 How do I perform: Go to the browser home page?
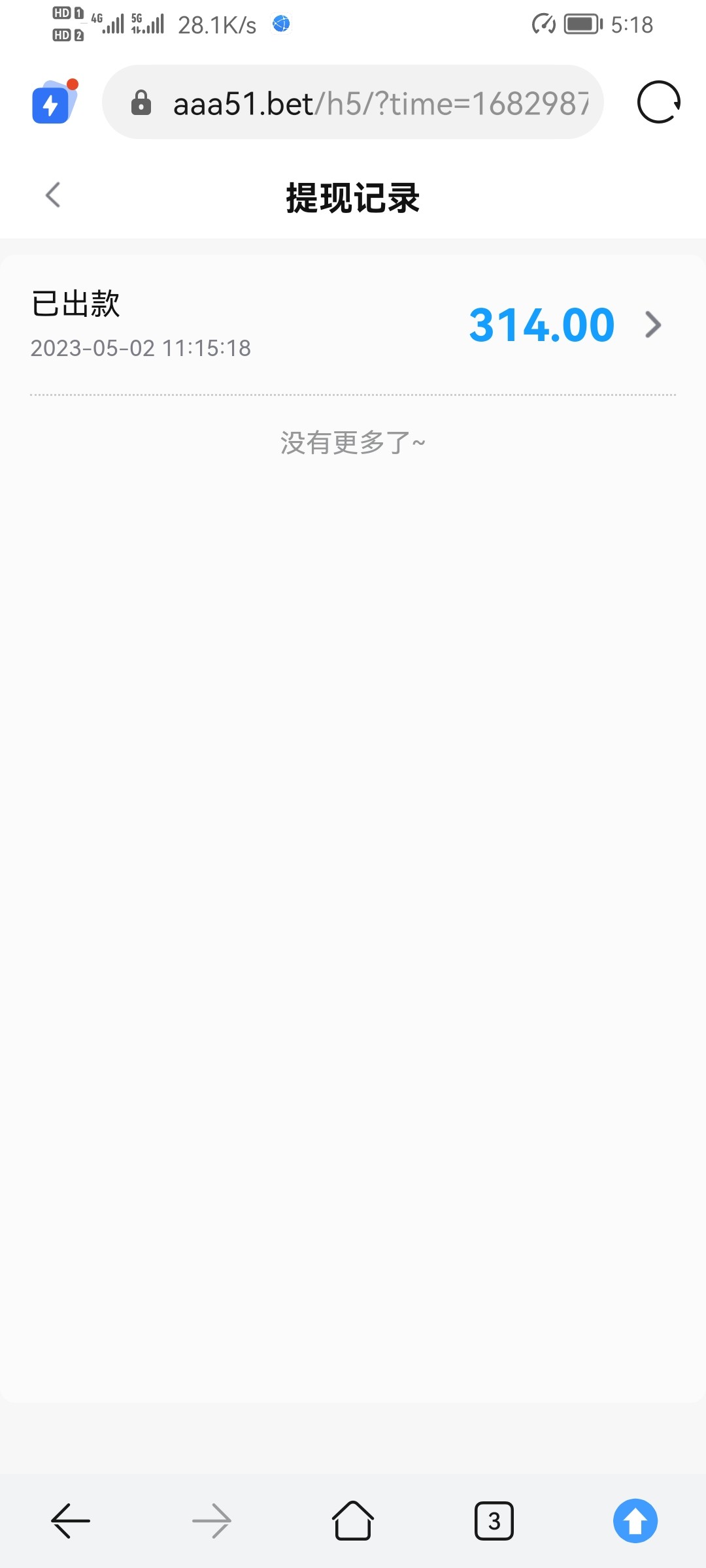(353, 1521)
